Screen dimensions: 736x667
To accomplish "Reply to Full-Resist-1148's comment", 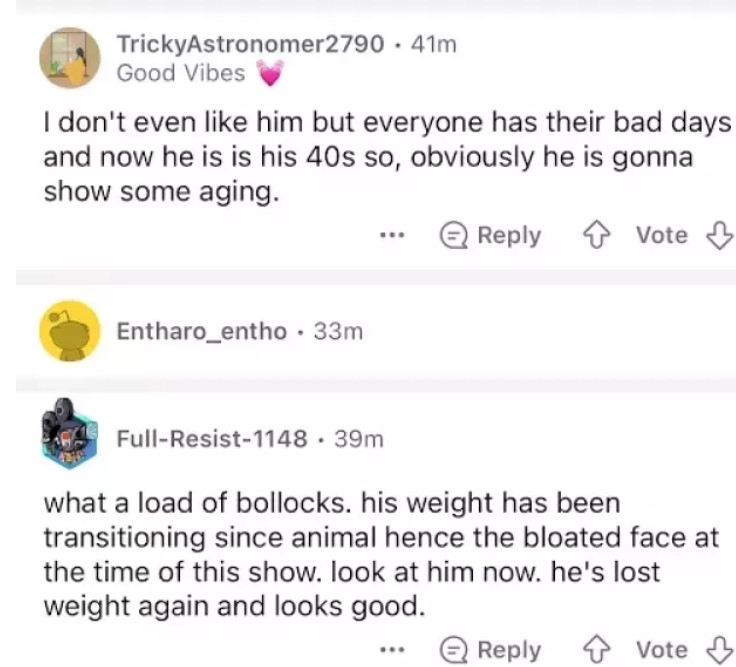I will pyautogui.click(x=491, y=651).
